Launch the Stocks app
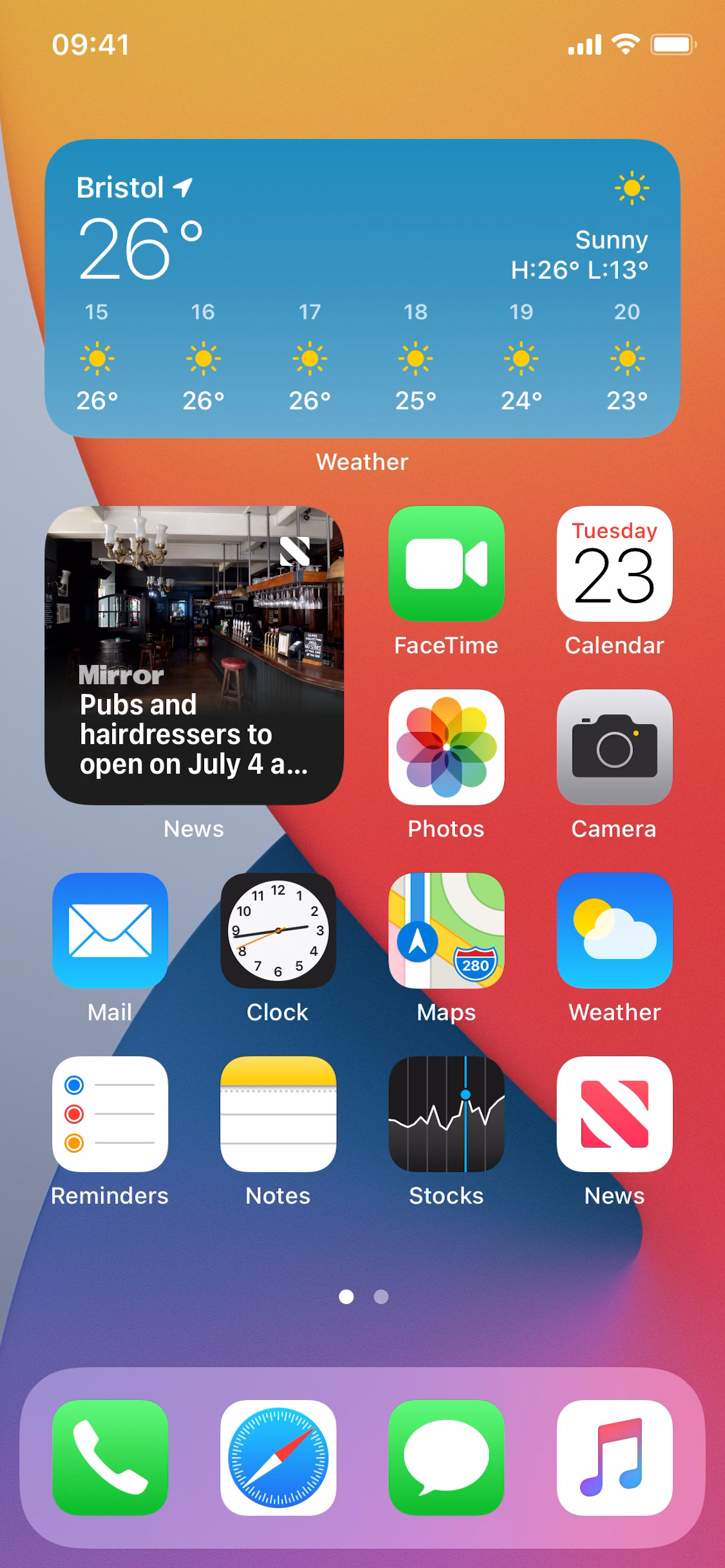 click(446, 1115)
